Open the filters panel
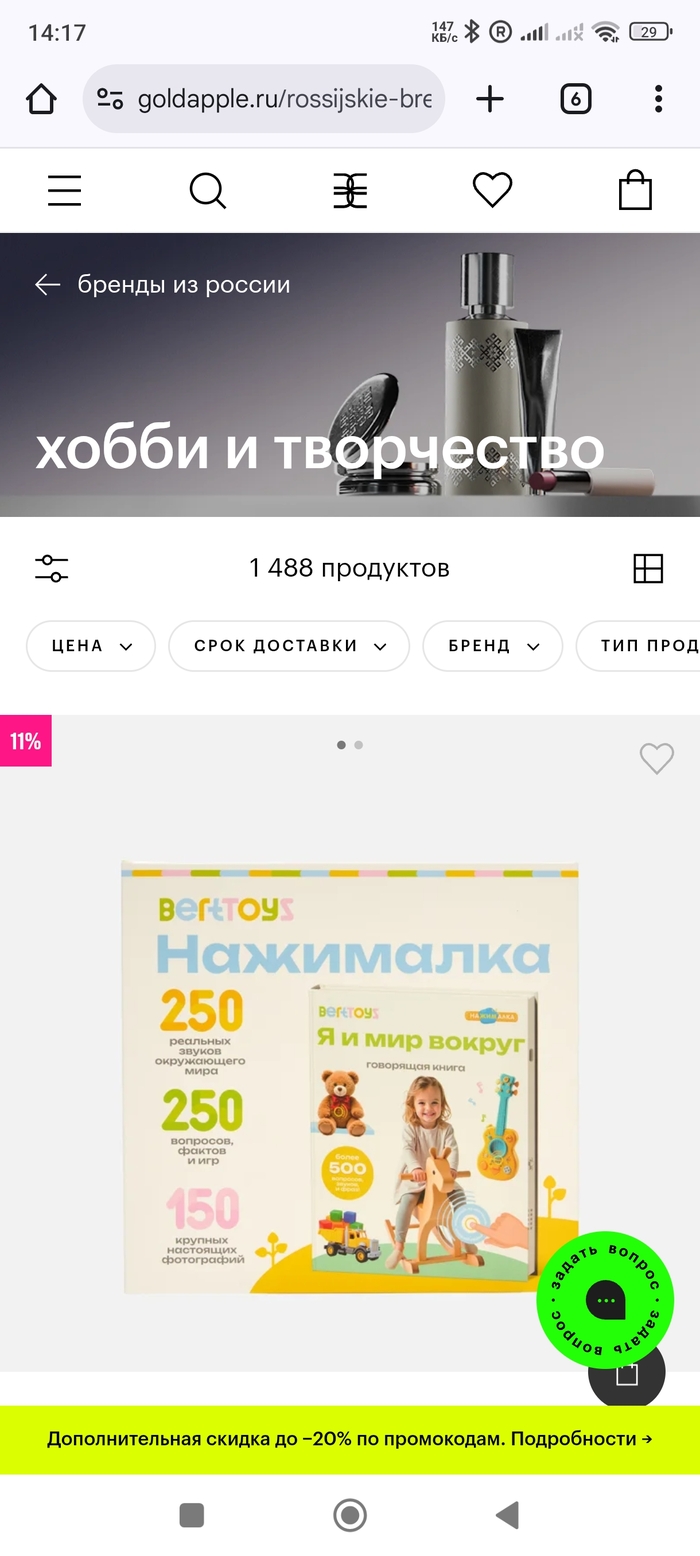The image size is (700, 1556). [x=52, y=568]
